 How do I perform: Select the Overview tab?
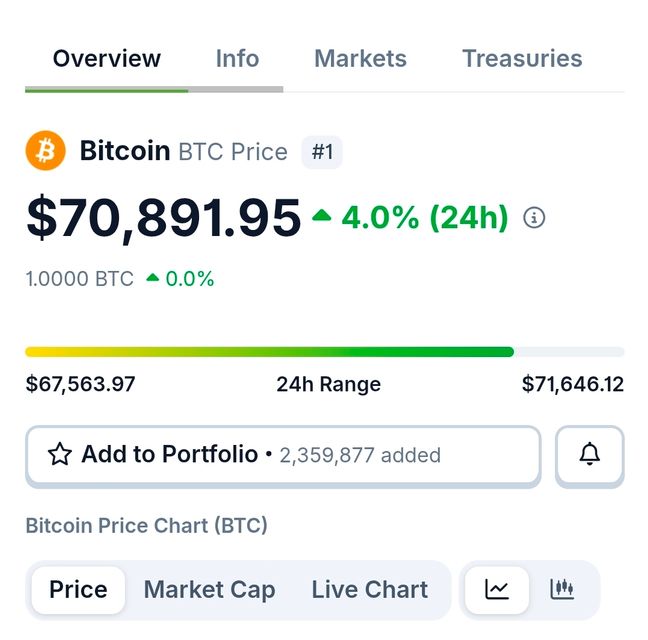pyautogui.click(x=107, y=59)
